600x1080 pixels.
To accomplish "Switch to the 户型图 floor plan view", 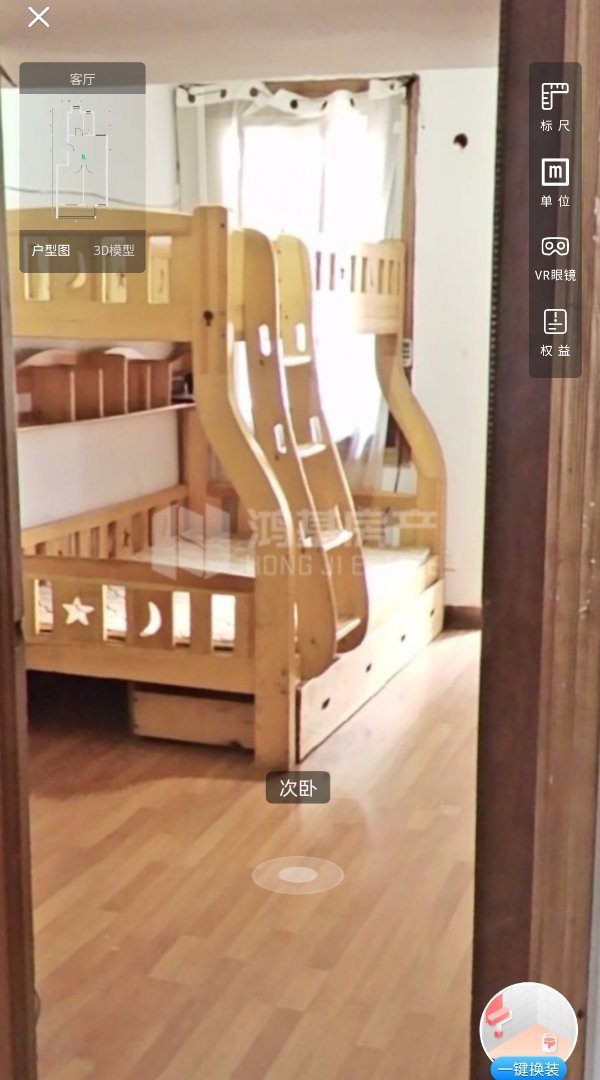I will (x=51, y=250).
